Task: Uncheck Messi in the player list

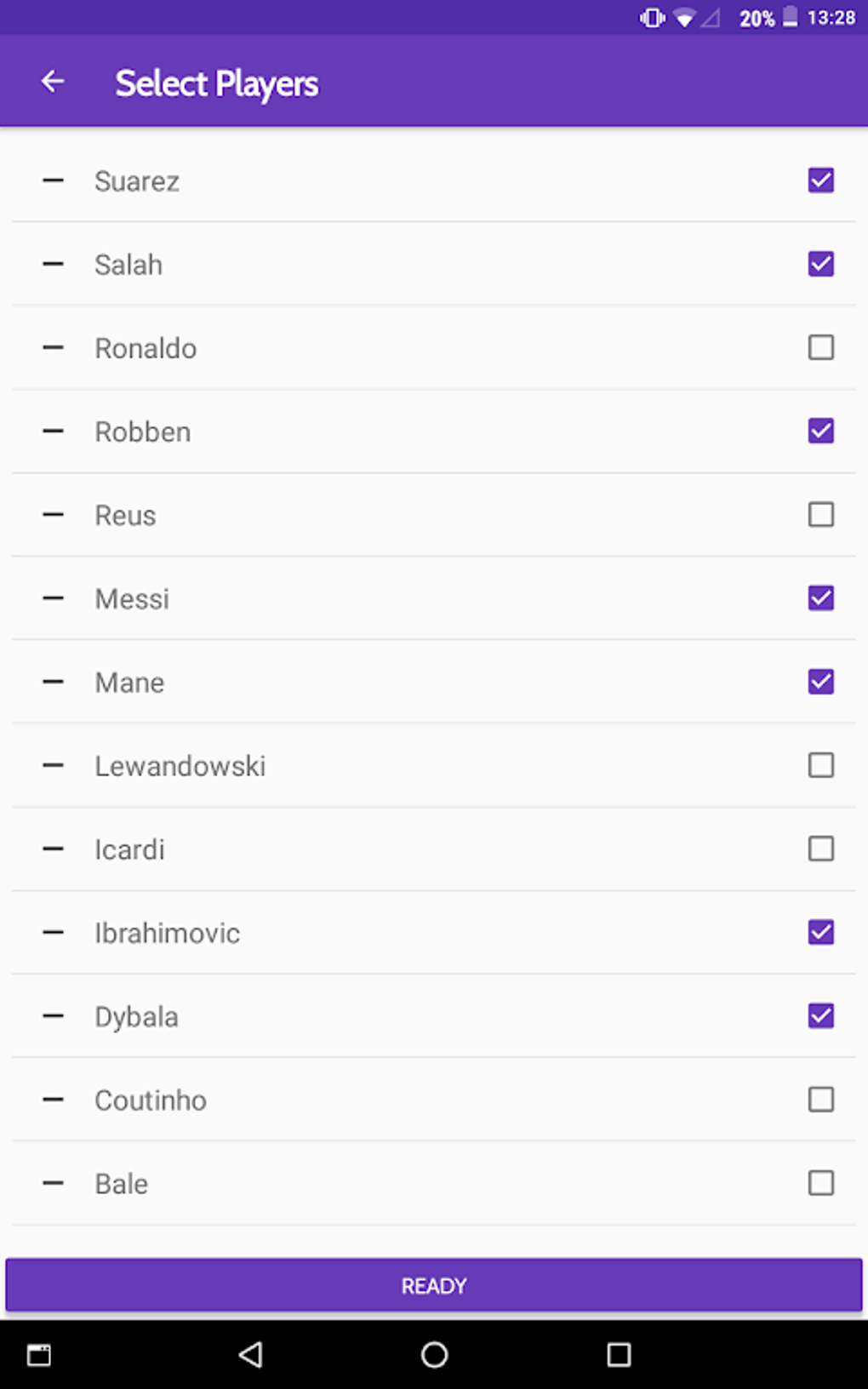Action: [820, 597]
